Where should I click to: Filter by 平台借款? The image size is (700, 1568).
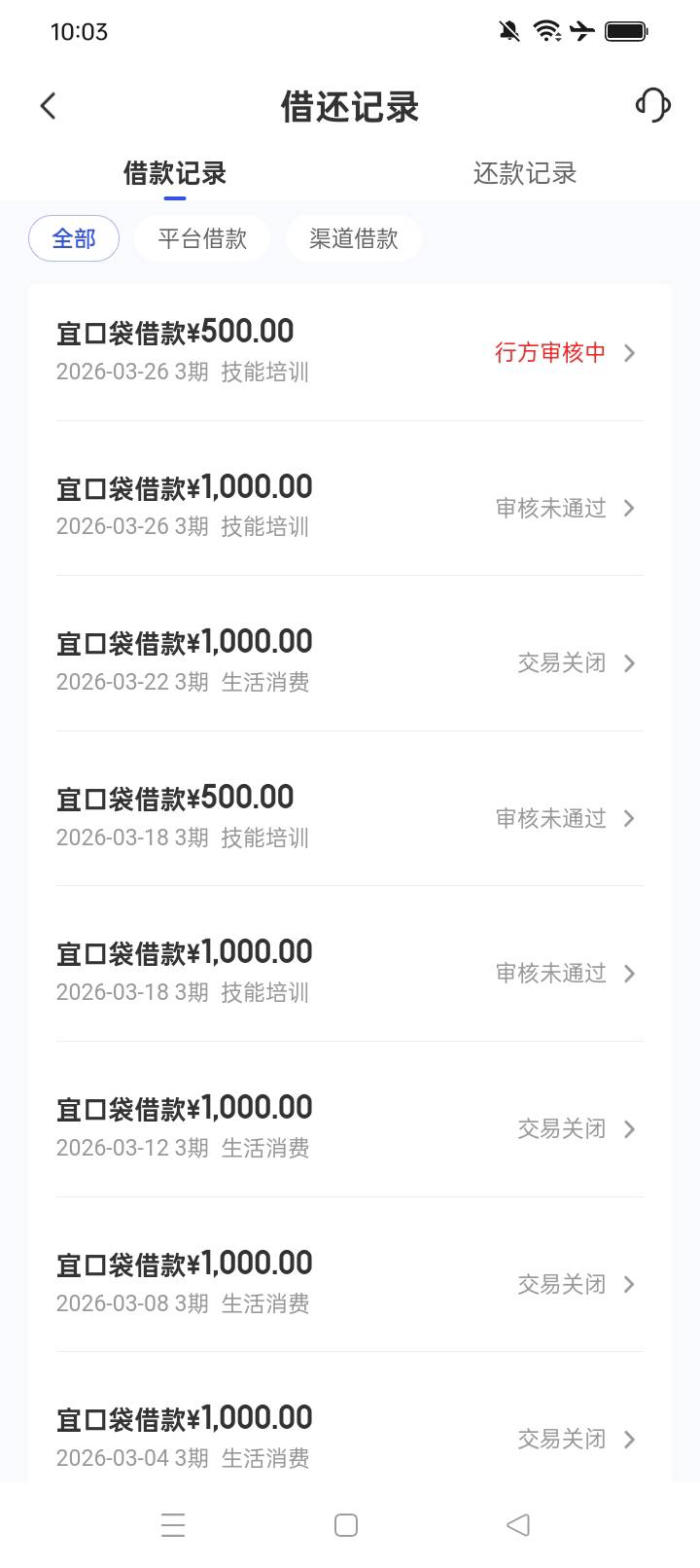click(202, 238)
